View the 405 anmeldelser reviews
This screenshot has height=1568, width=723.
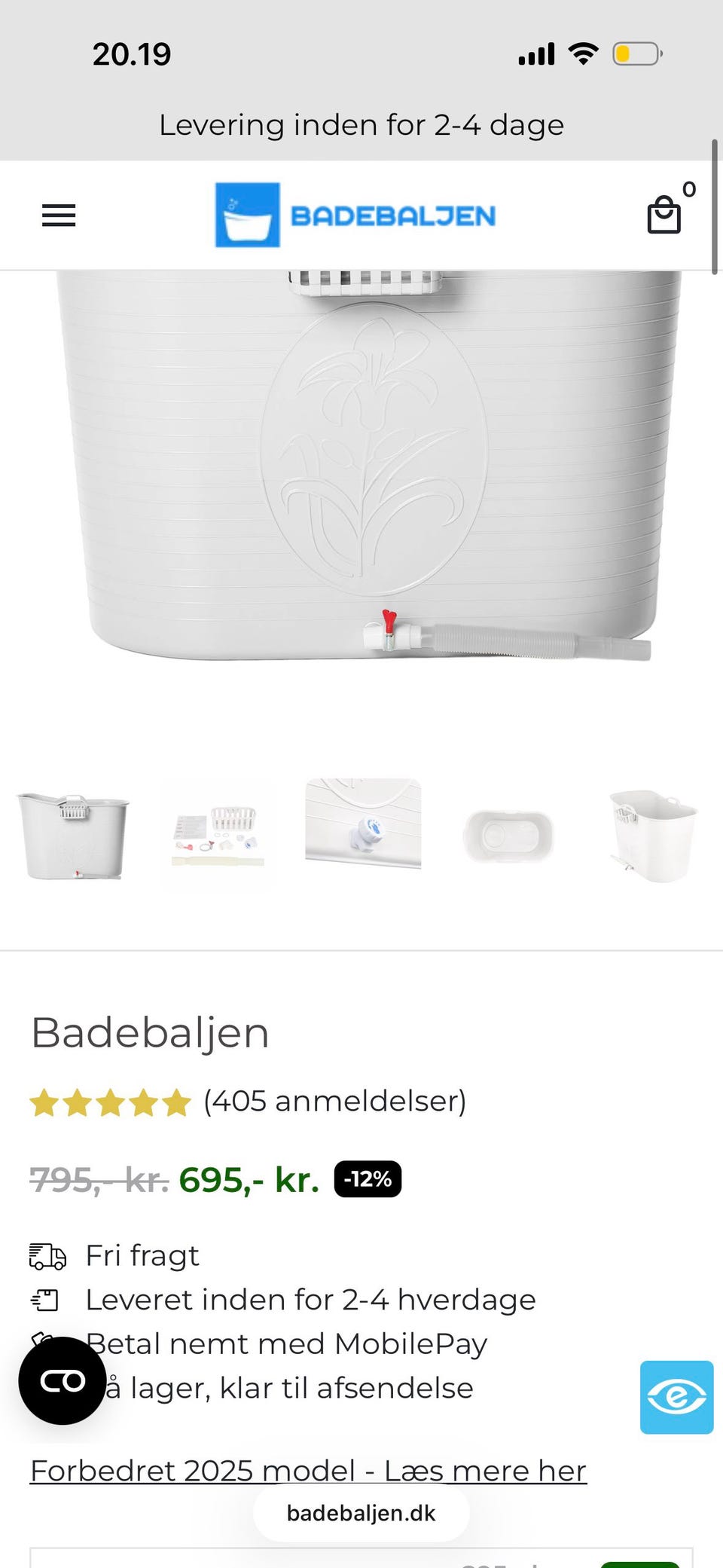[334, 1102]
